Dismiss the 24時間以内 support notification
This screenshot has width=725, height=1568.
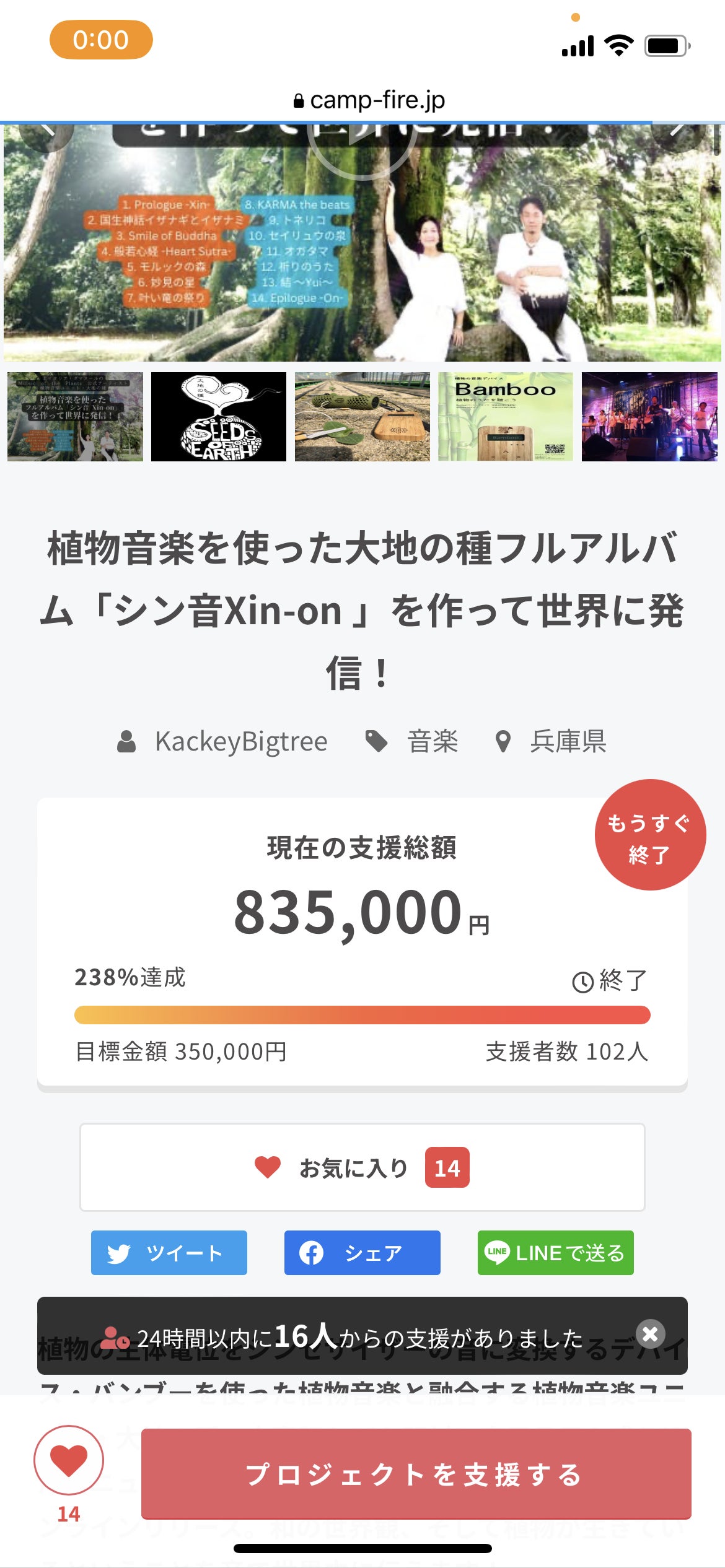click(650, 1334)
